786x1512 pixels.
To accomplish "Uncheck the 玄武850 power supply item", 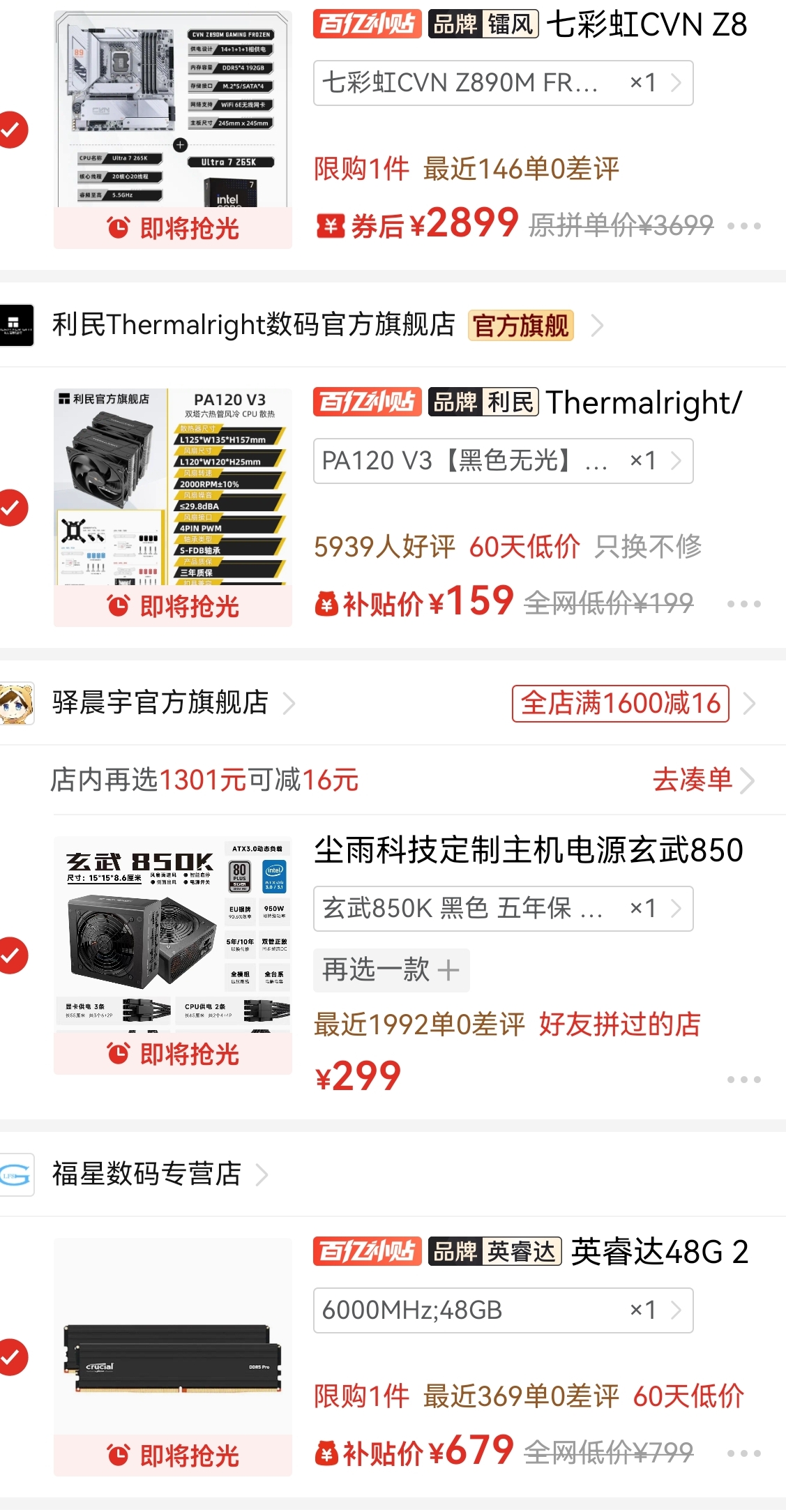I will pos(13,955).
